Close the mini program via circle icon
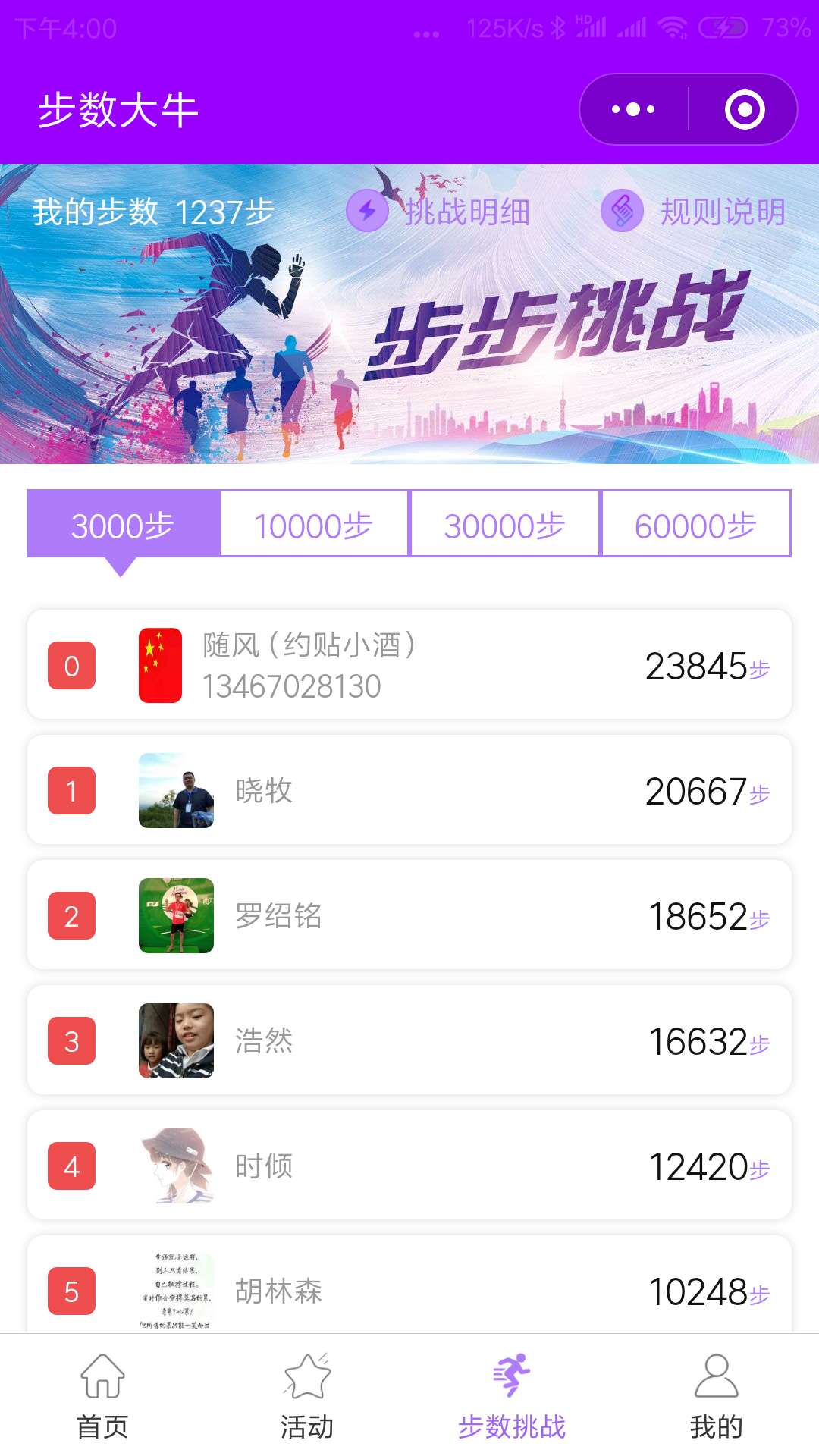 (x=744, y=110)
